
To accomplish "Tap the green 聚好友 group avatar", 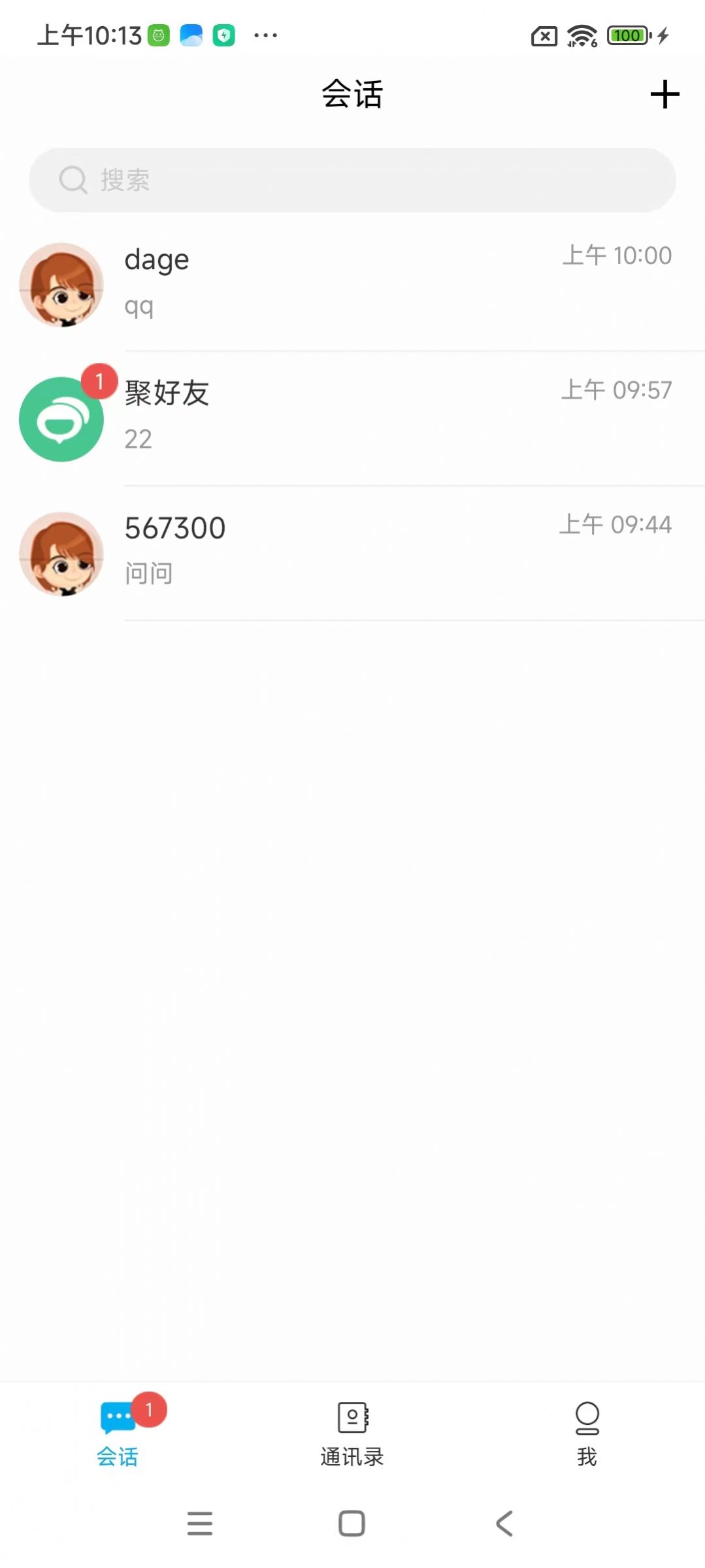I will (61, 419).
